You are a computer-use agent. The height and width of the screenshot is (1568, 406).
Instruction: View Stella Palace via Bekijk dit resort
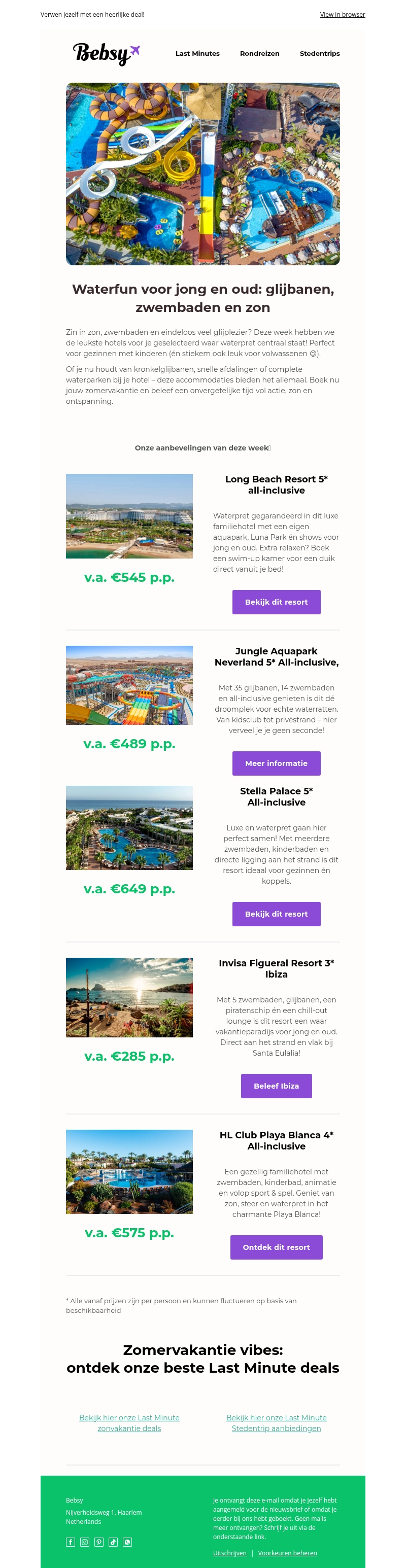277,914
